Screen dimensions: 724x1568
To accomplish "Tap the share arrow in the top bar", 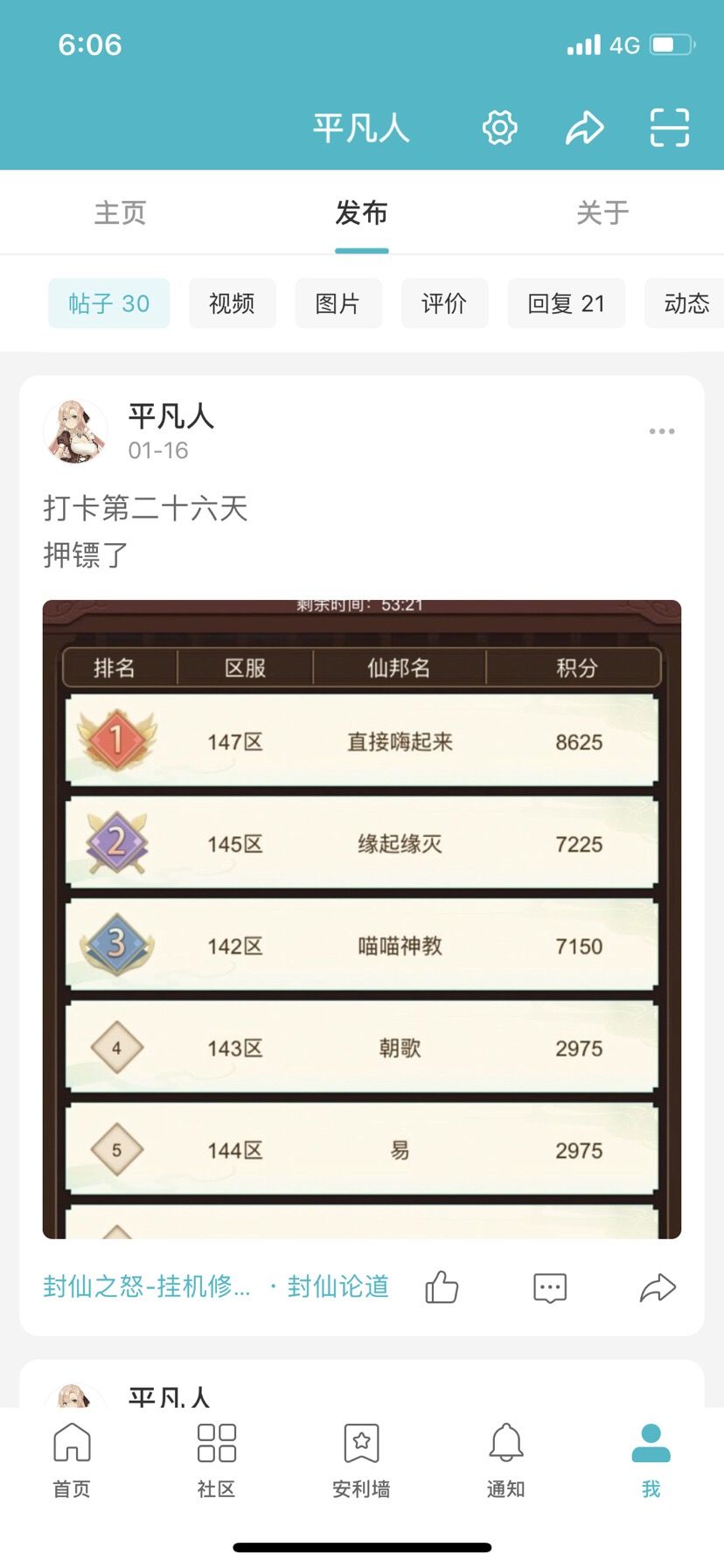I will (584, 127).
